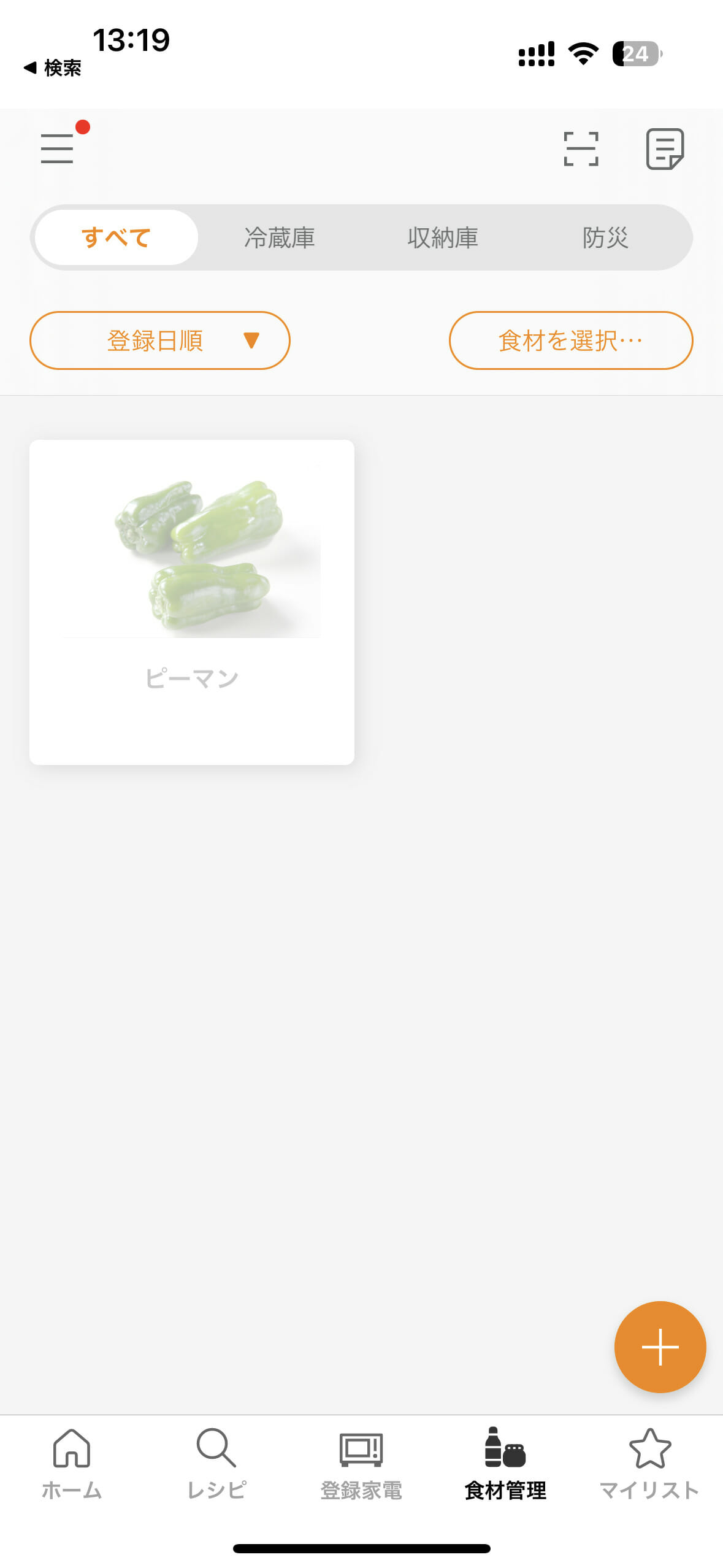Open the hamburger drawer menu

(x=57, y=148)
